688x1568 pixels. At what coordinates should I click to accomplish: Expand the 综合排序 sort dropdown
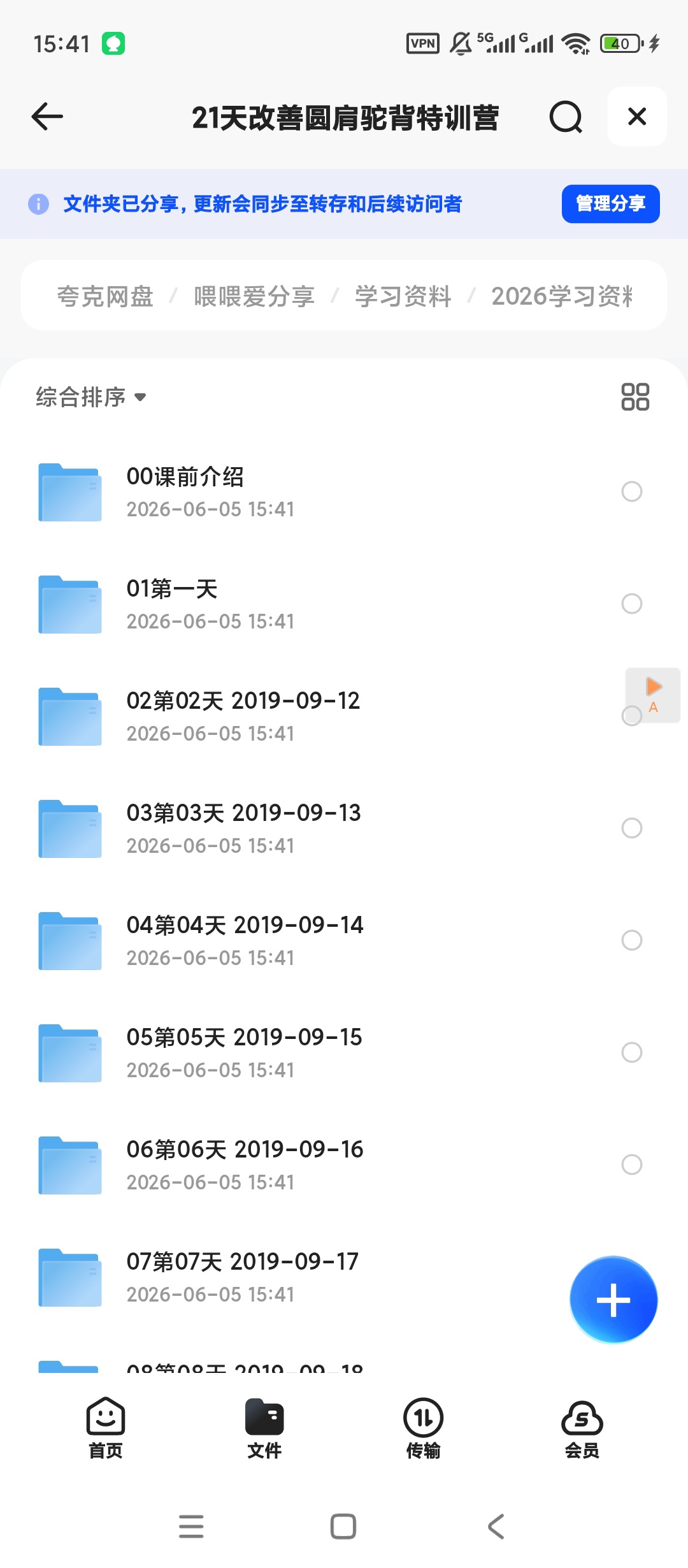pyautogui.click(x=91, y=397)
